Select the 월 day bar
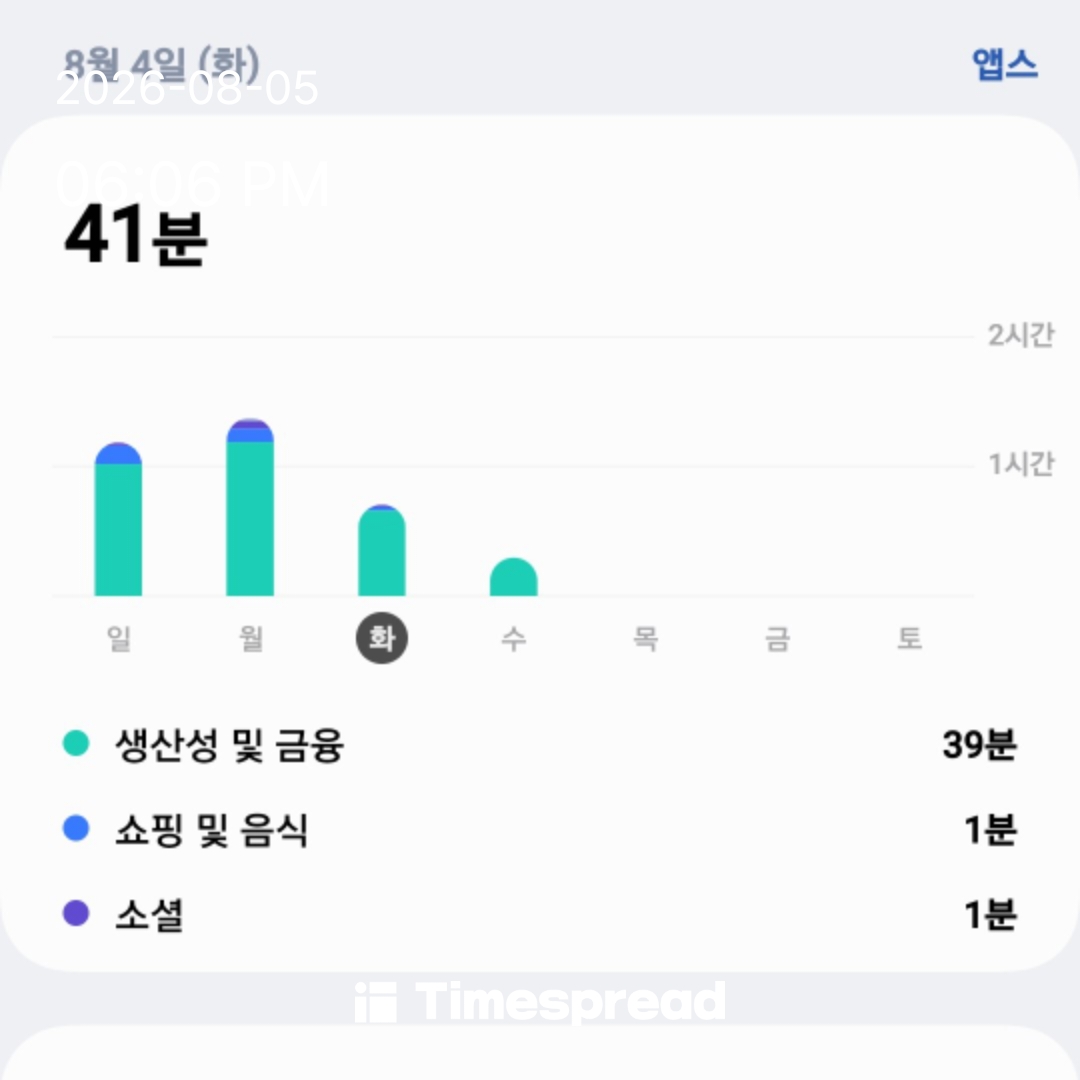The image size is (1080, 1080). pyautogui.click(x=250, y=508)
